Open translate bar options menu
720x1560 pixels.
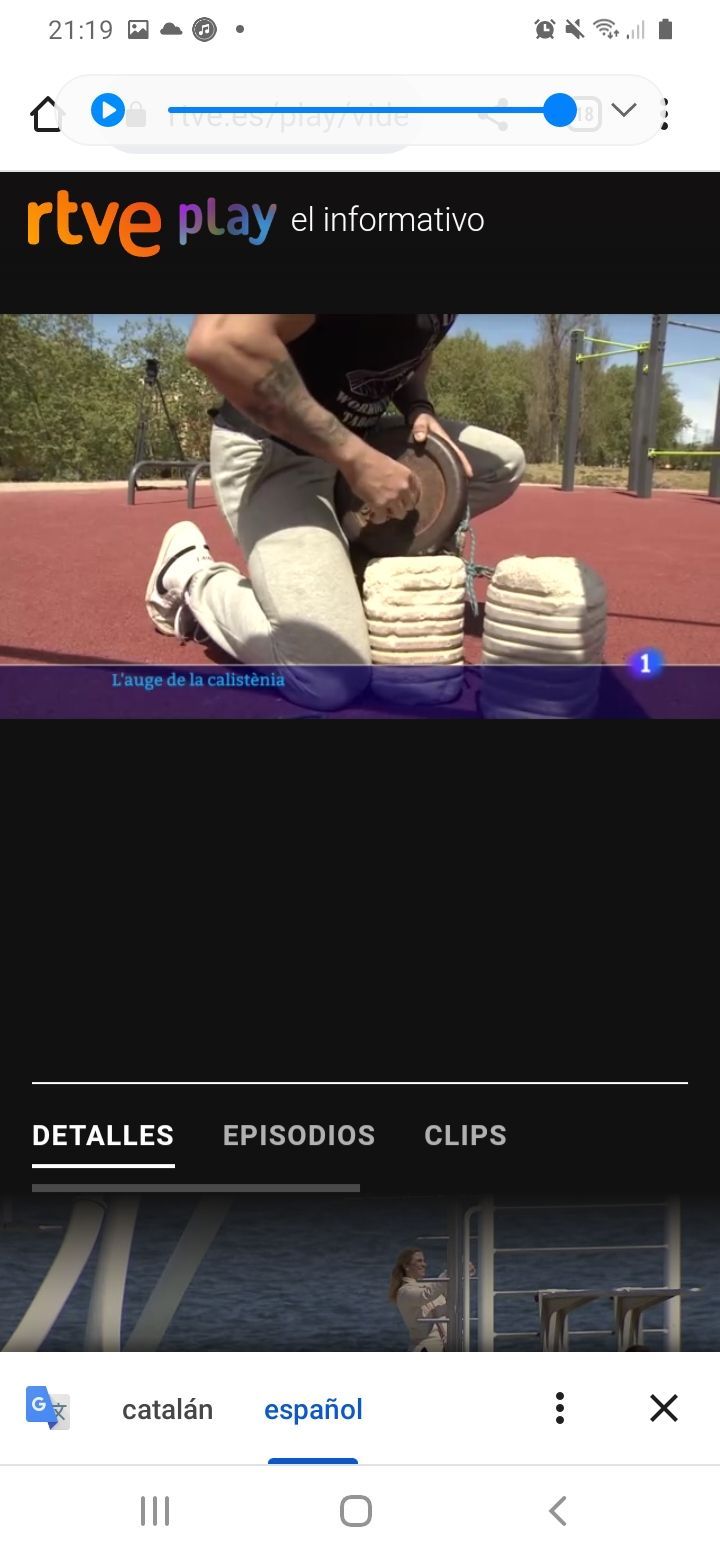coord(560,1408)
